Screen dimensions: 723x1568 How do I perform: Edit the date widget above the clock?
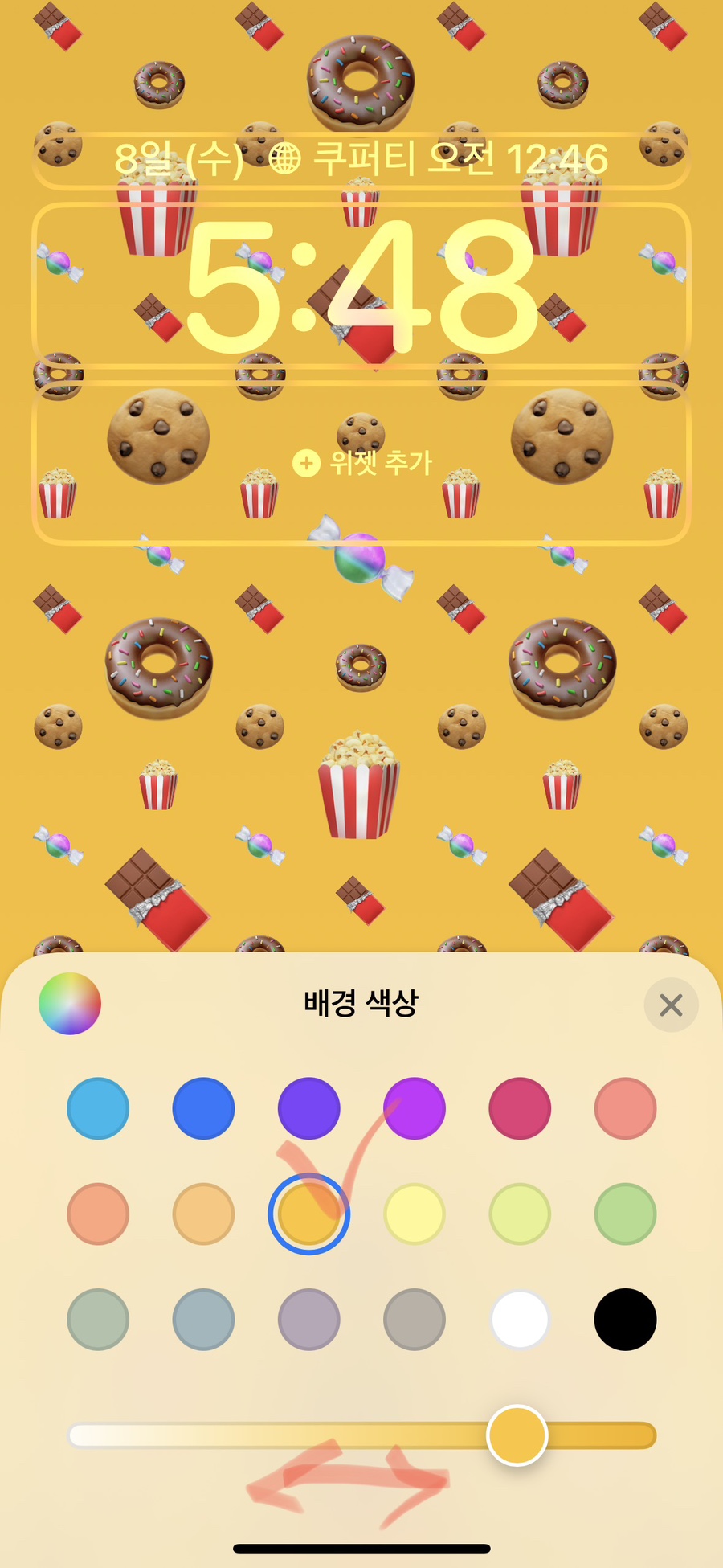(x=361, y=159)
